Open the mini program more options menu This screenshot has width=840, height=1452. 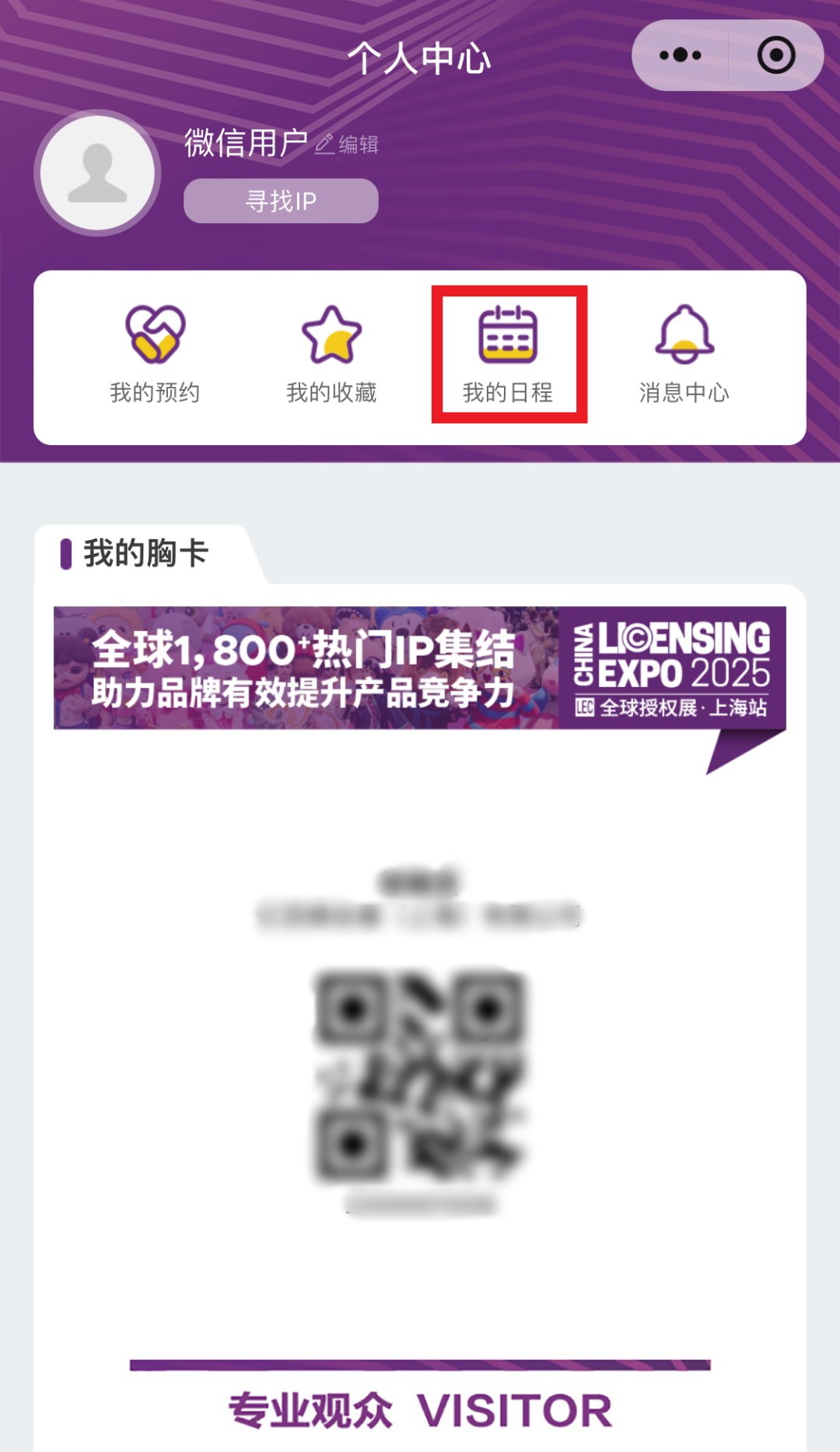(x=681, y=55)
